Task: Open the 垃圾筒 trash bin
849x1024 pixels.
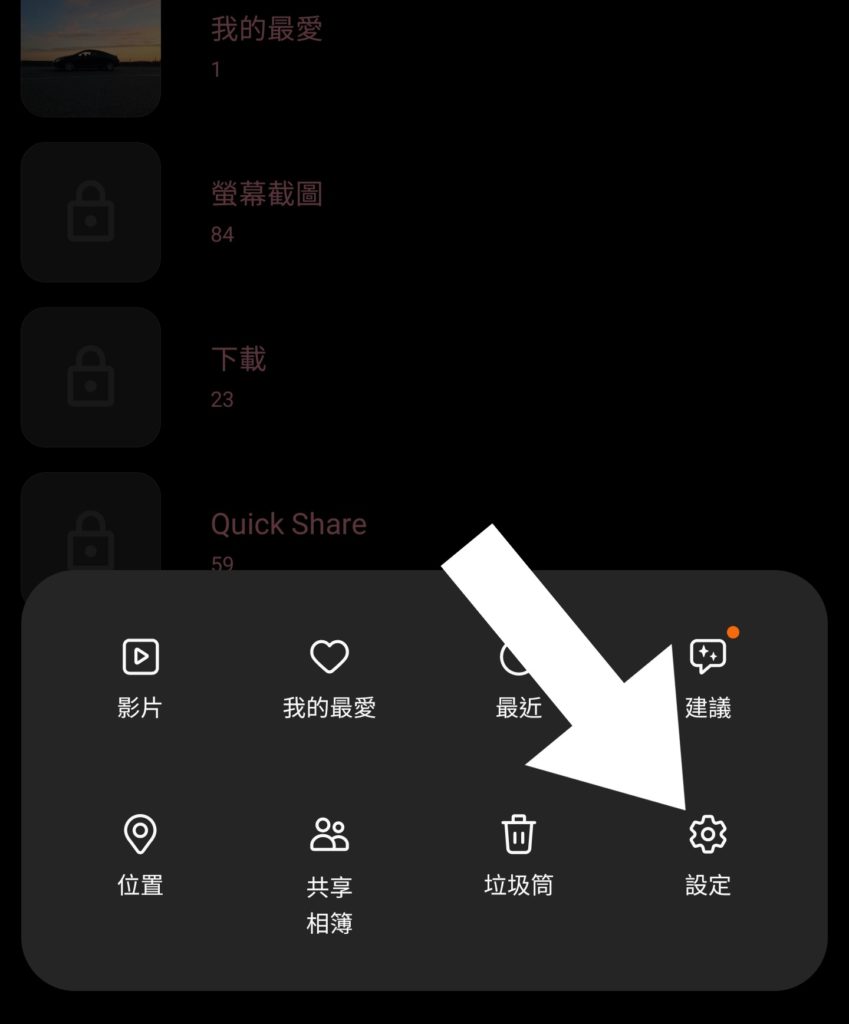Action: (518, 853)
